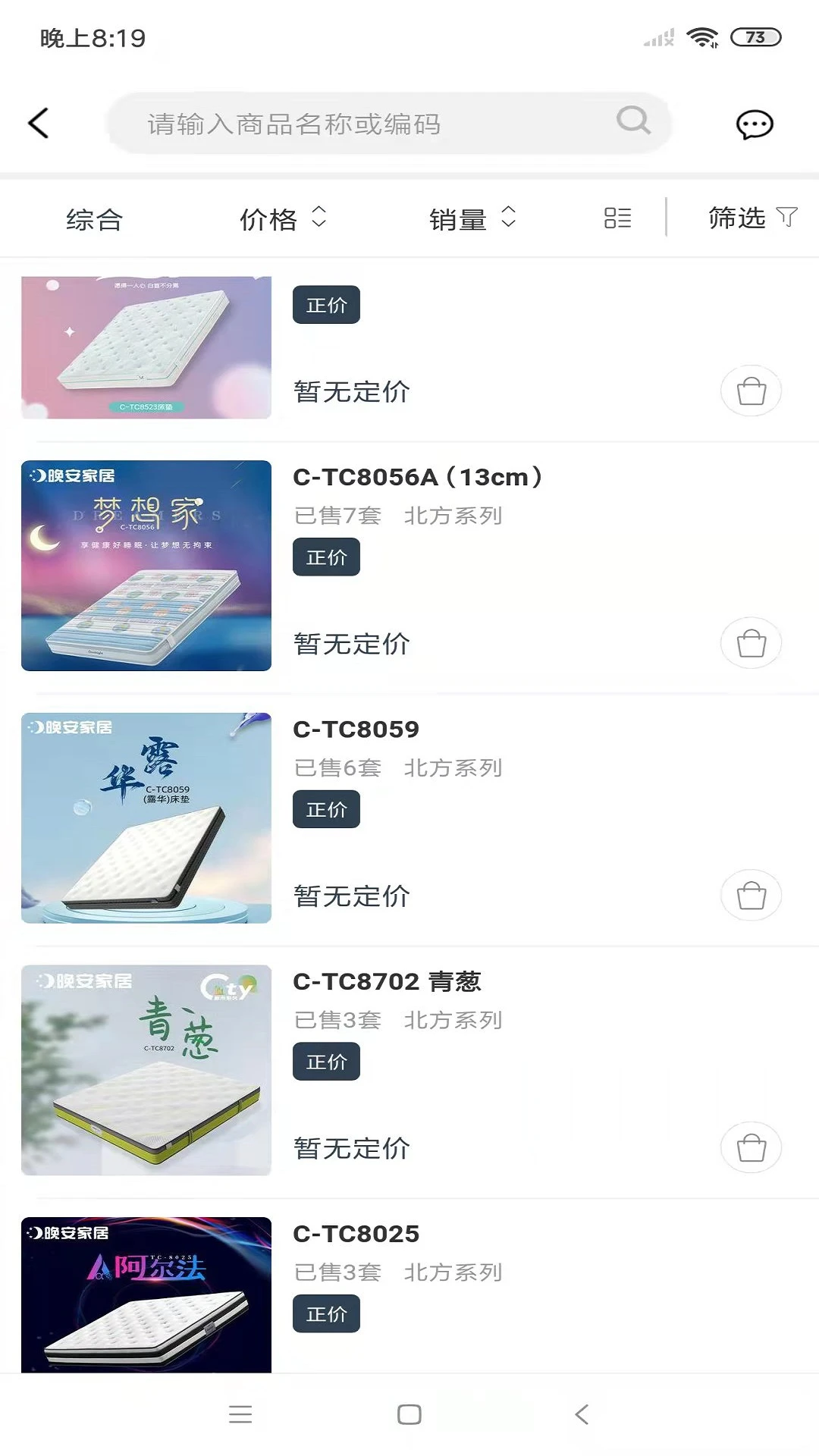
Task: Go back using the top-left arrow
Action: (39, 123)
